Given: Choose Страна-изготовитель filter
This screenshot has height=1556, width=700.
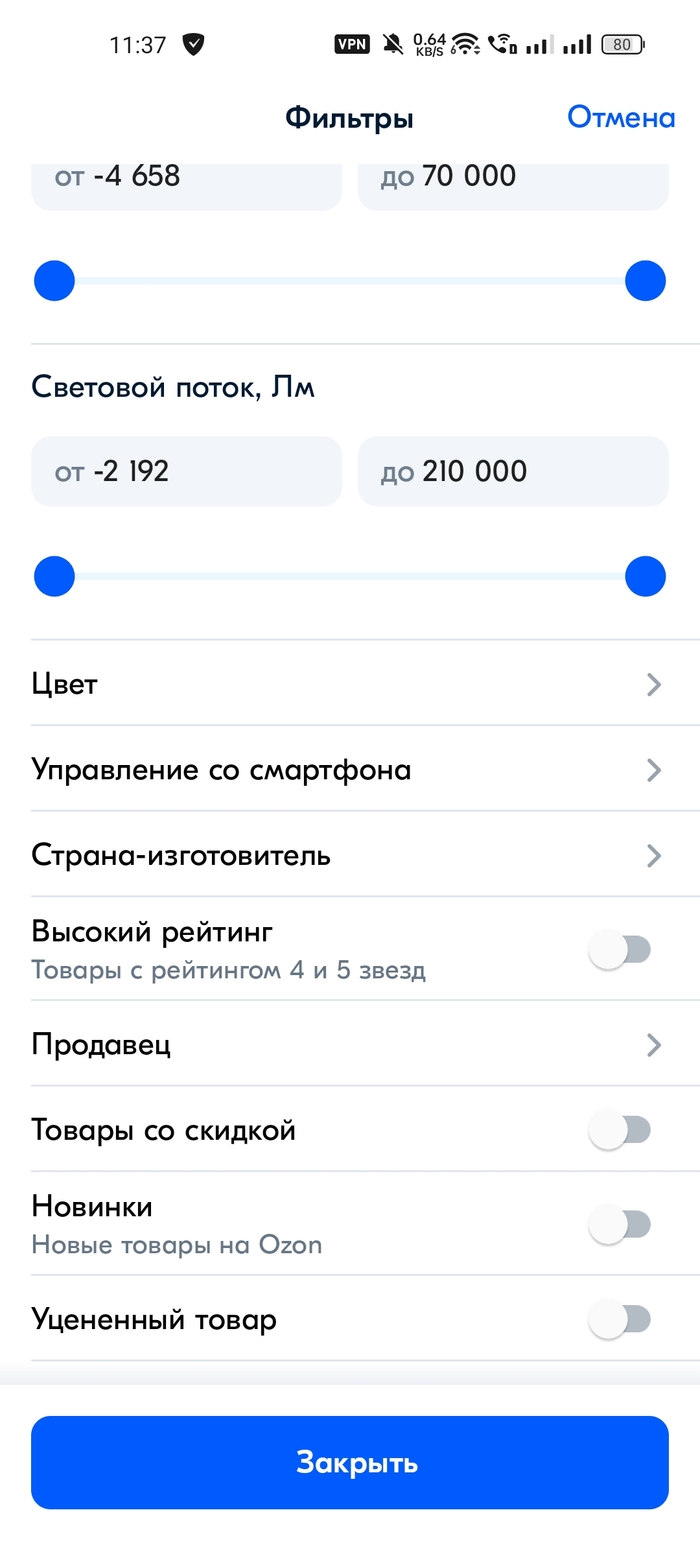Looking at the screenshot, I should pos(350,856).
